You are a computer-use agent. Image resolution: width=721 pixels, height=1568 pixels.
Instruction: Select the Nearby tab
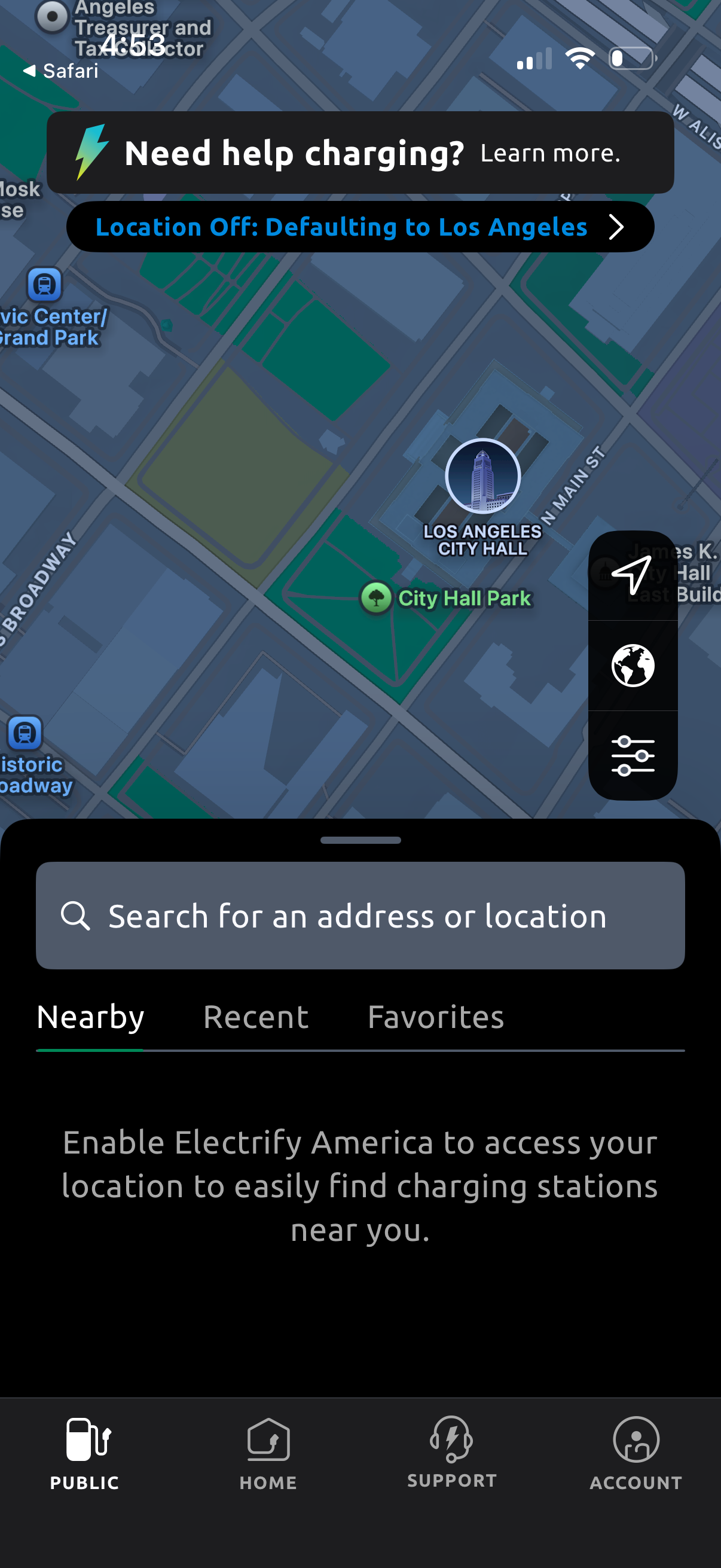coord(90,1017)
